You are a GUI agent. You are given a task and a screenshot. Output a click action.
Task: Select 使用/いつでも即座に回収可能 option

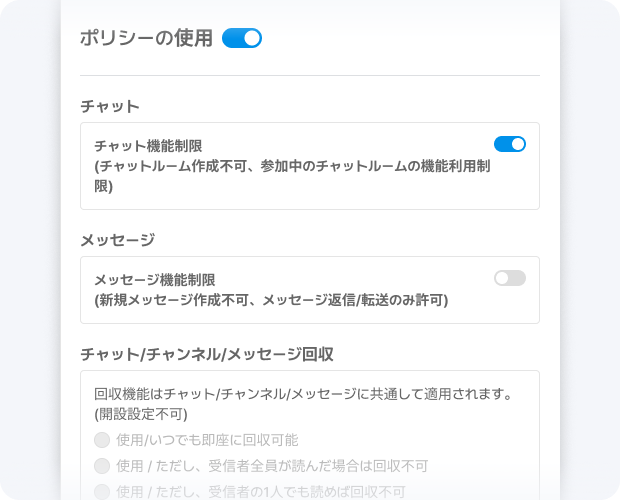click(102, 440)
